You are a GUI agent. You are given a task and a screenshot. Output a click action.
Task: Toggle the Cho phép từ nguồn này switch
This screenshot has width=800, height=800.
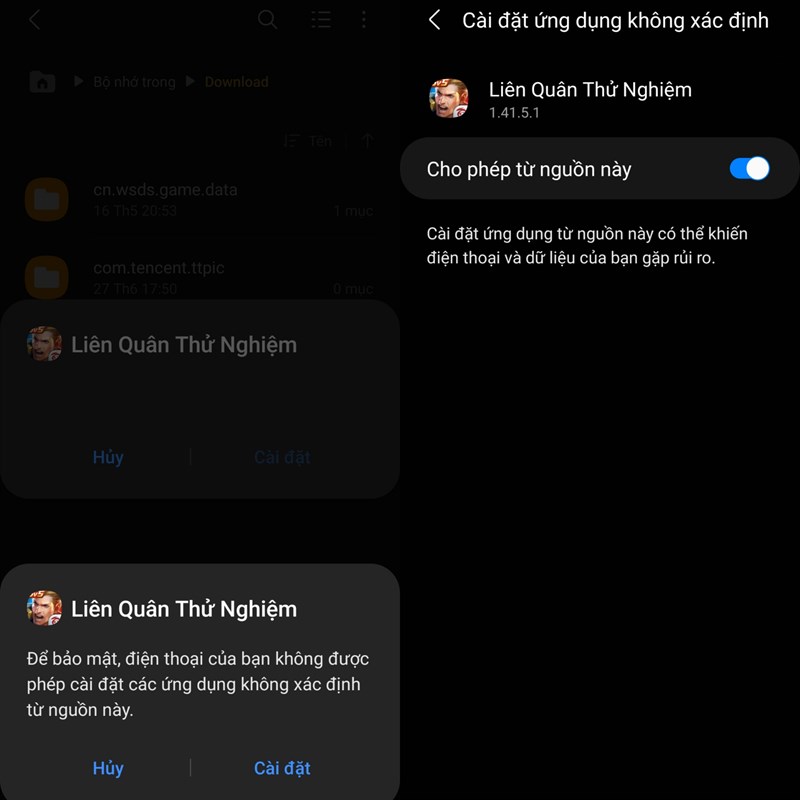(x=749, y=168)
